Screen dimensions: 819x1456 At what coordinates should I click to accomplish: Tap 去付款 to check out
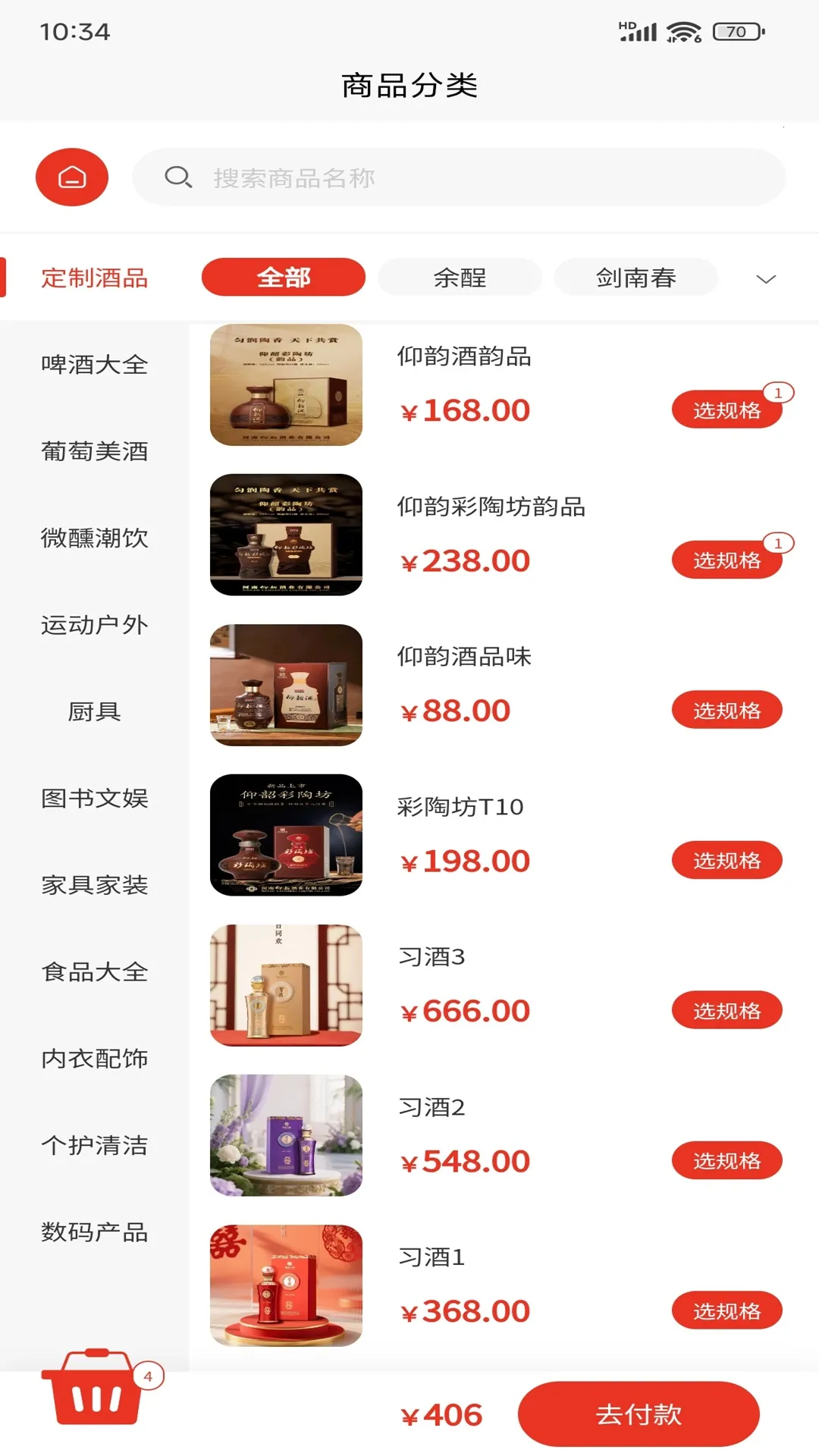tap(638, 1414)
